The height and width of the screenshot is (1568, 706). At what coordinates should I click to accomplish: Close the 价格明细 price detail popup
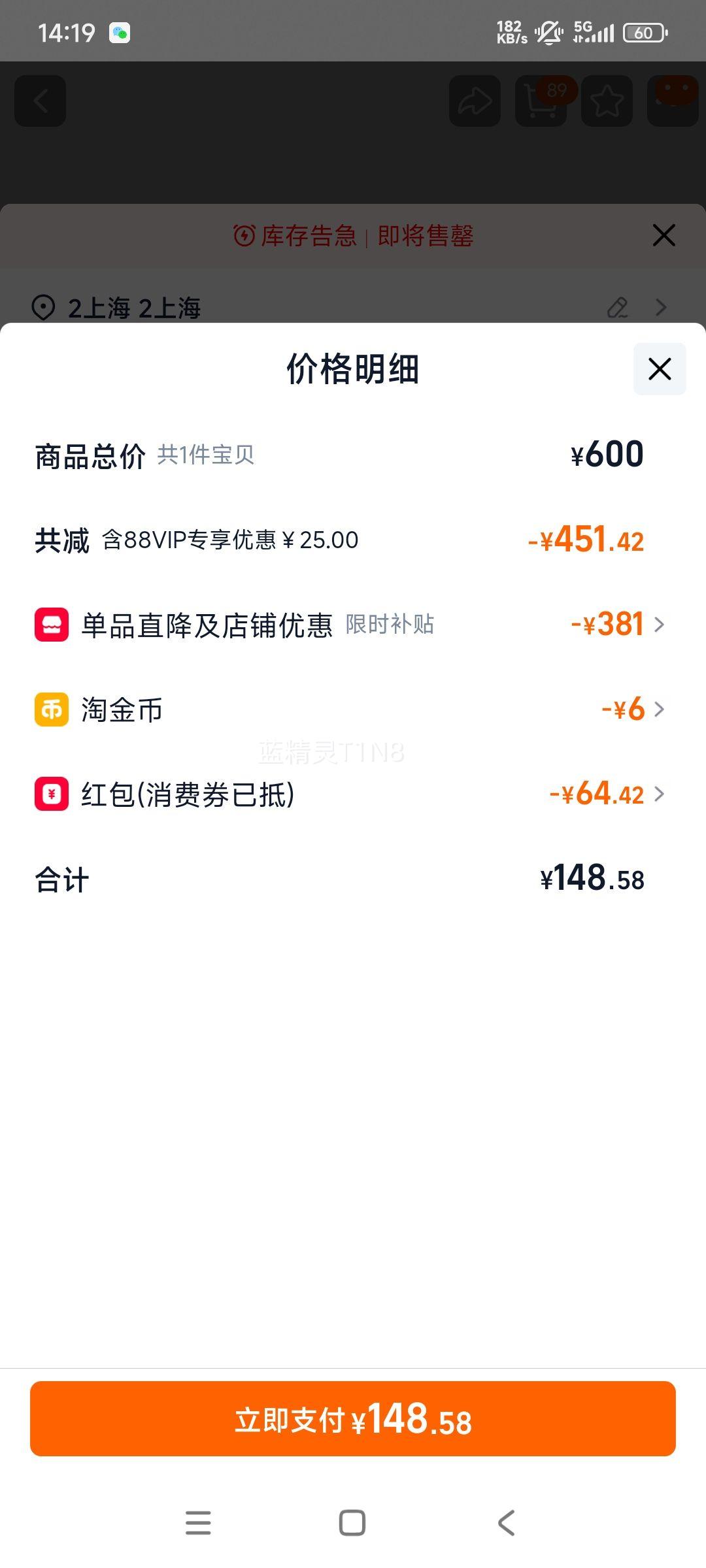point(658,368)
